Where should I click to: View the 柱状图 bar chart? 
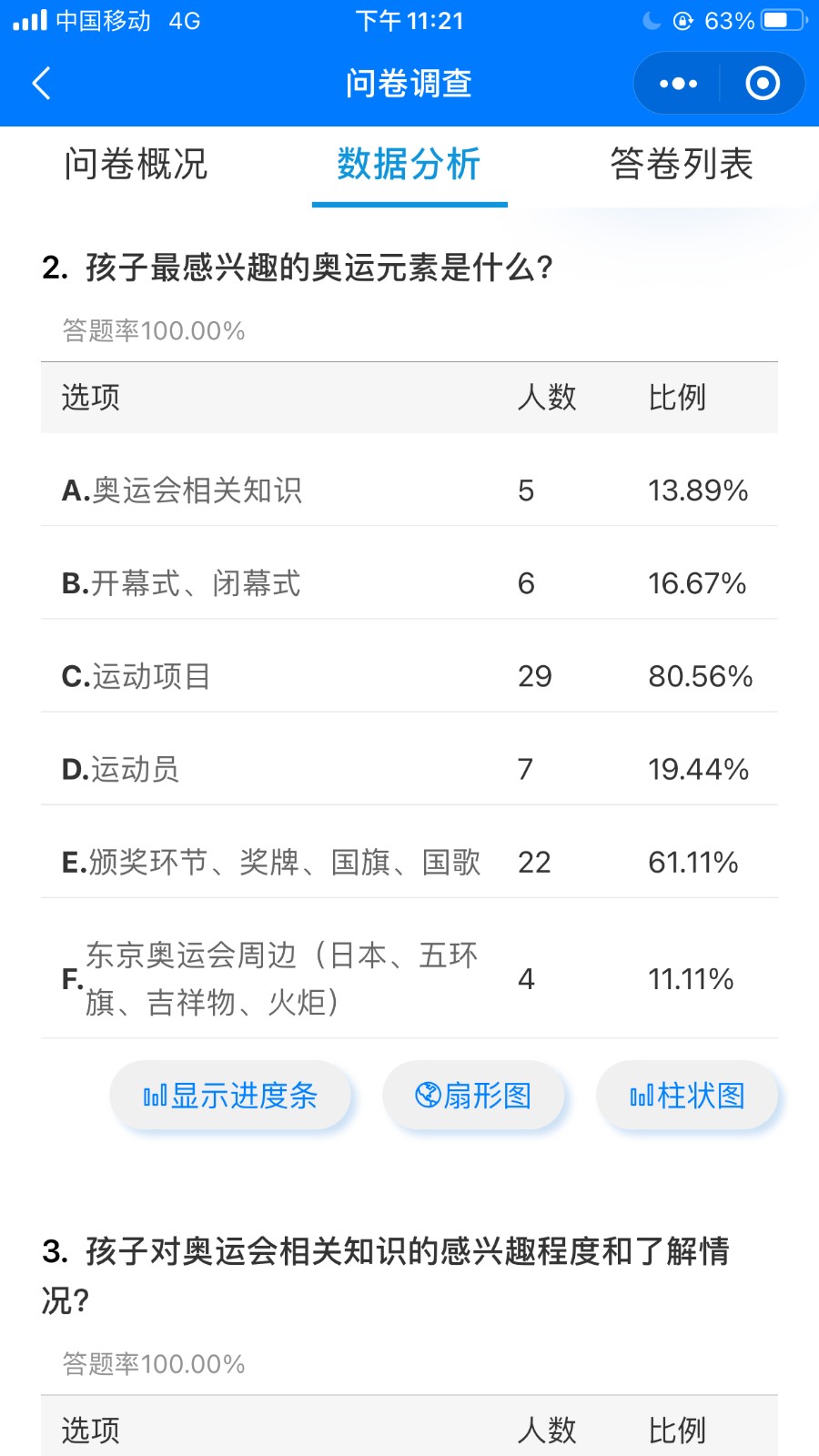687,1096
